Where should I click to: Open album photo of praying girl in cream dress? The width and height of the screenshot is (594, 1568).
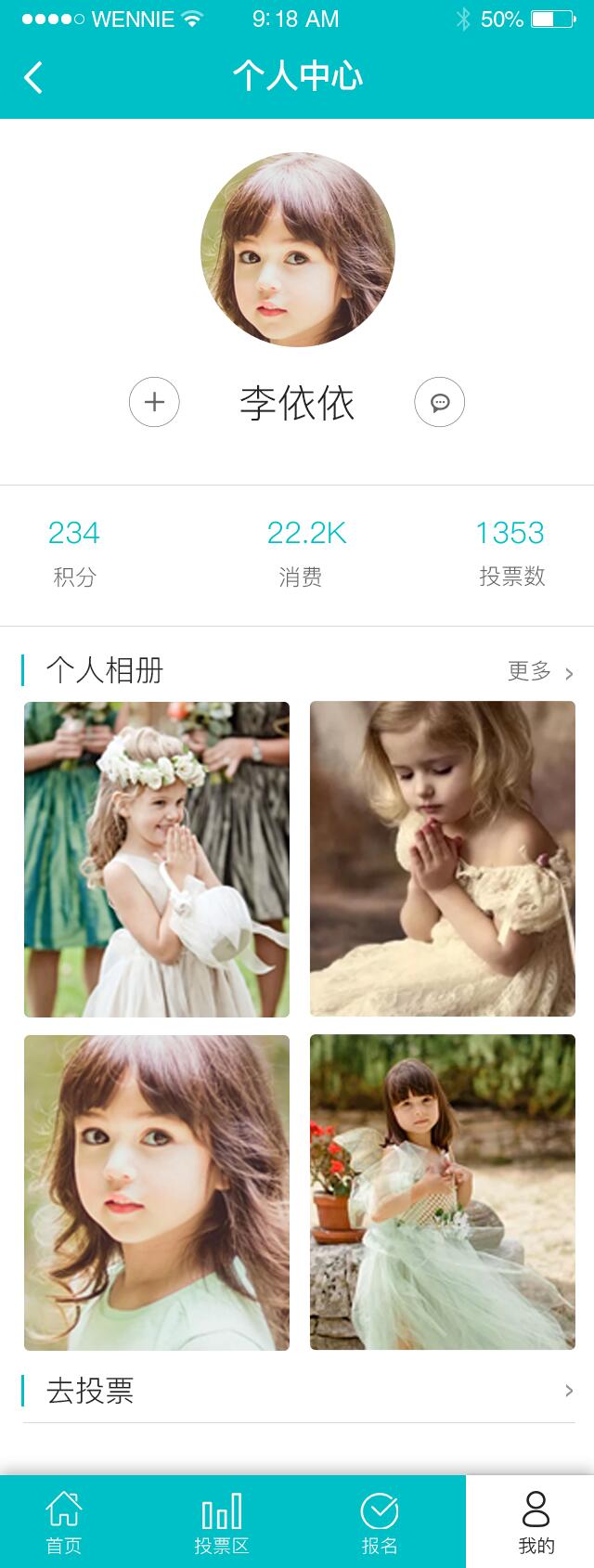443,859
